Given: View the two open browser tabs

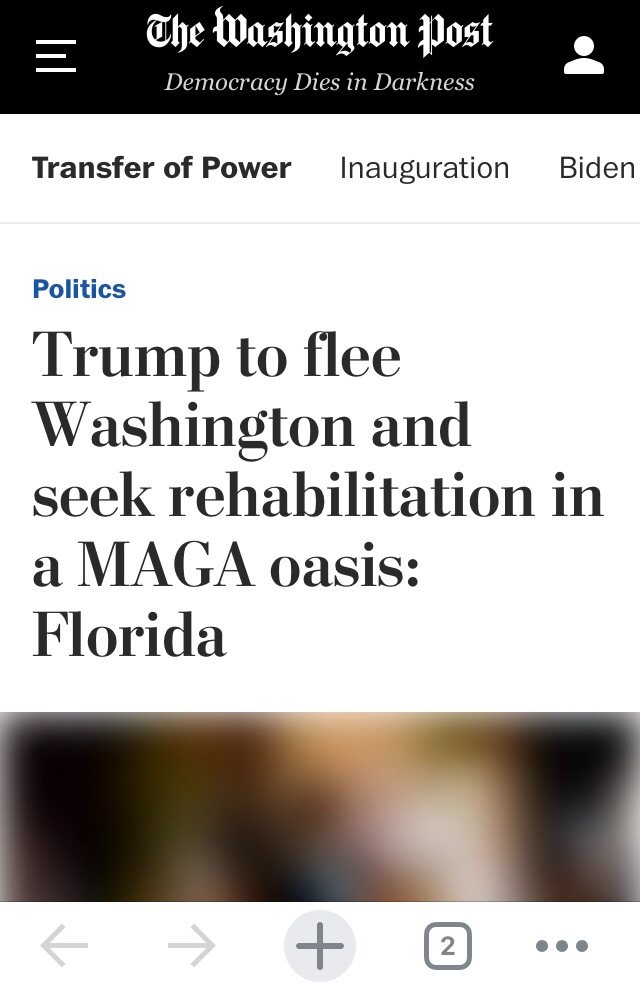Looking at the screenshot, I should tap(447, 945).
